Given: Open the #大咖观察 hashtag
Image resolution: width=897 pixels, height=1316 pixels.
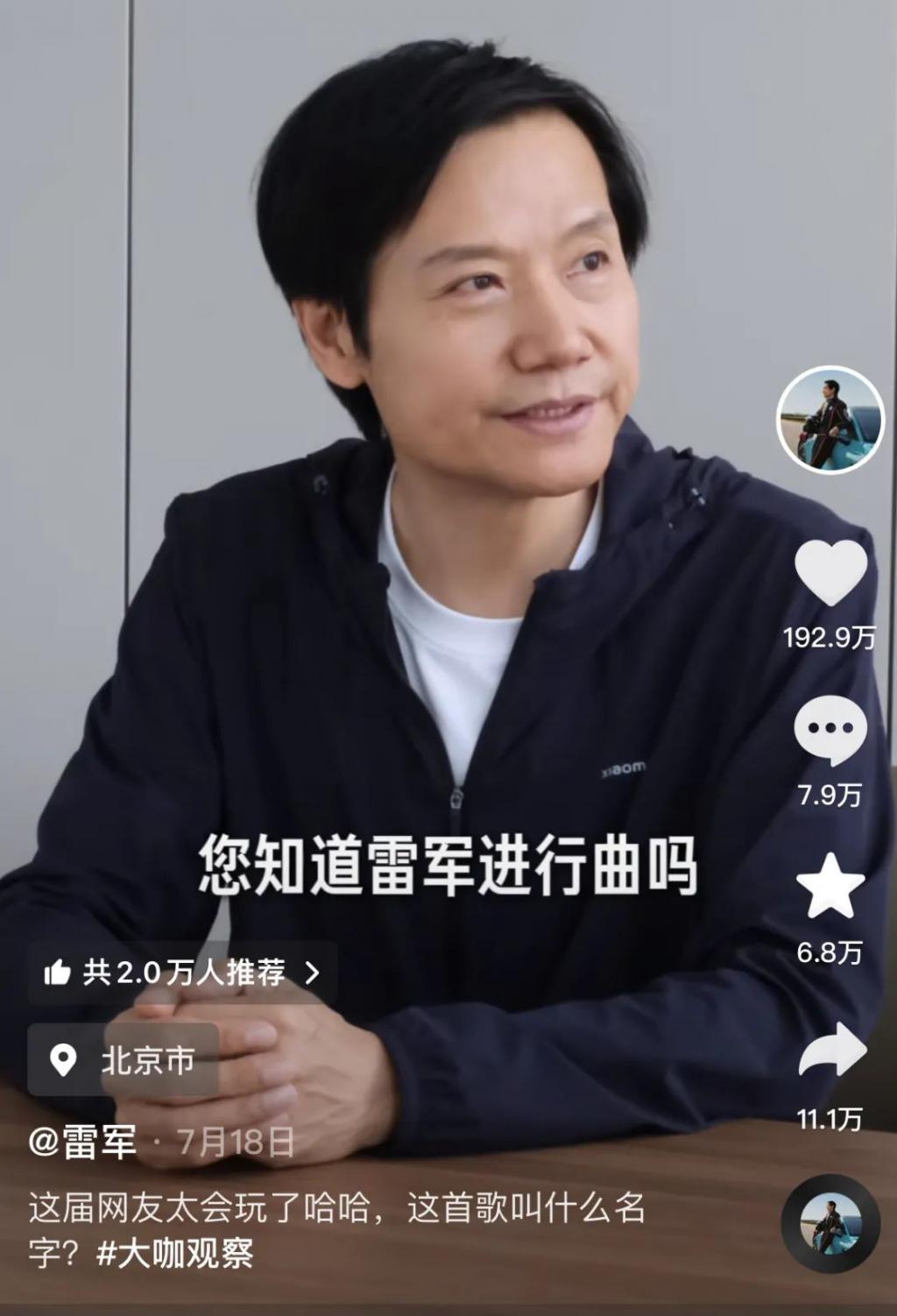Looking at the screenshot, I should tap(174, 1253).
